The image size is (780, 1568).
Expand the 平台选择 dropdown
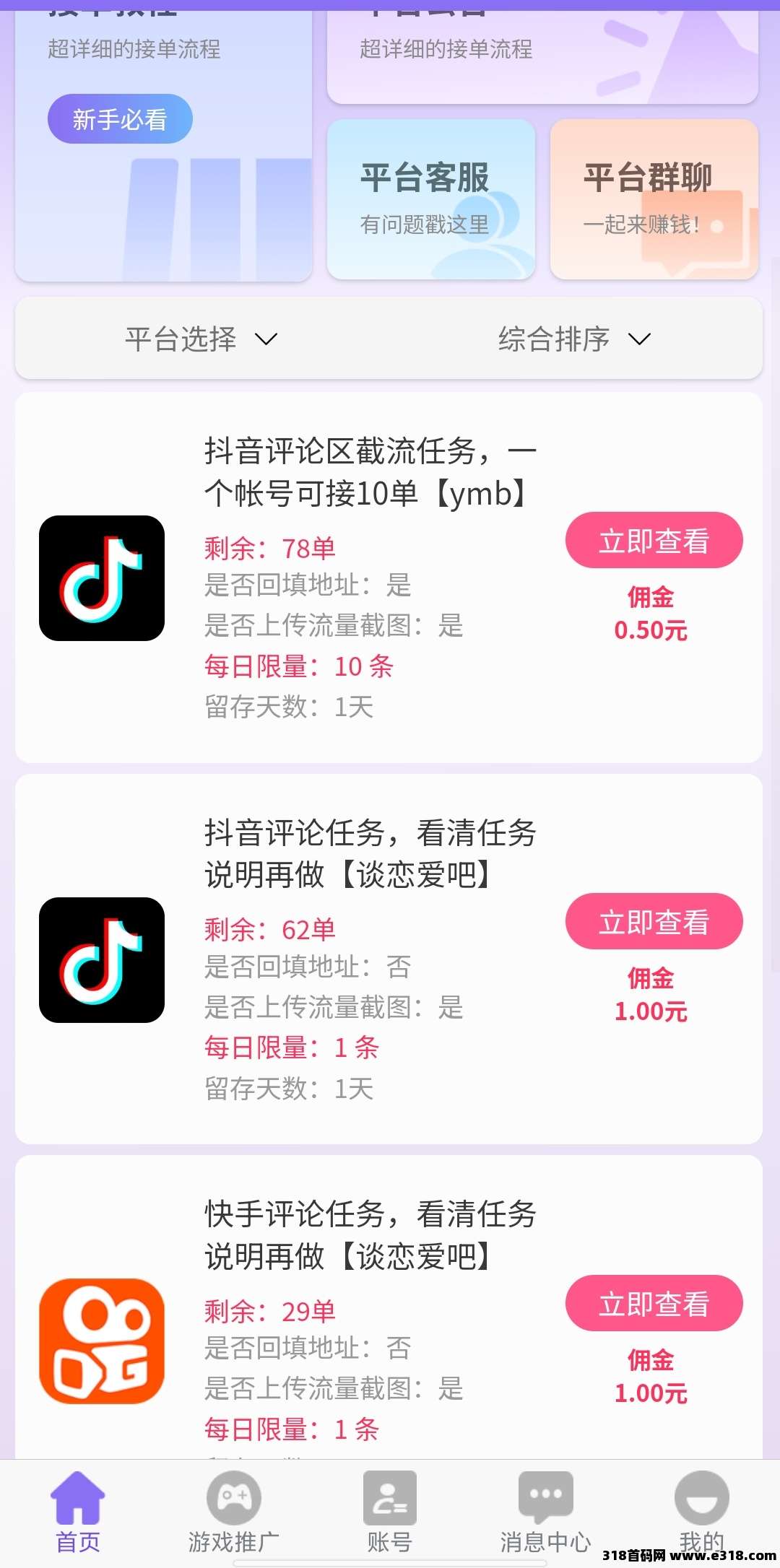[201, 339]
